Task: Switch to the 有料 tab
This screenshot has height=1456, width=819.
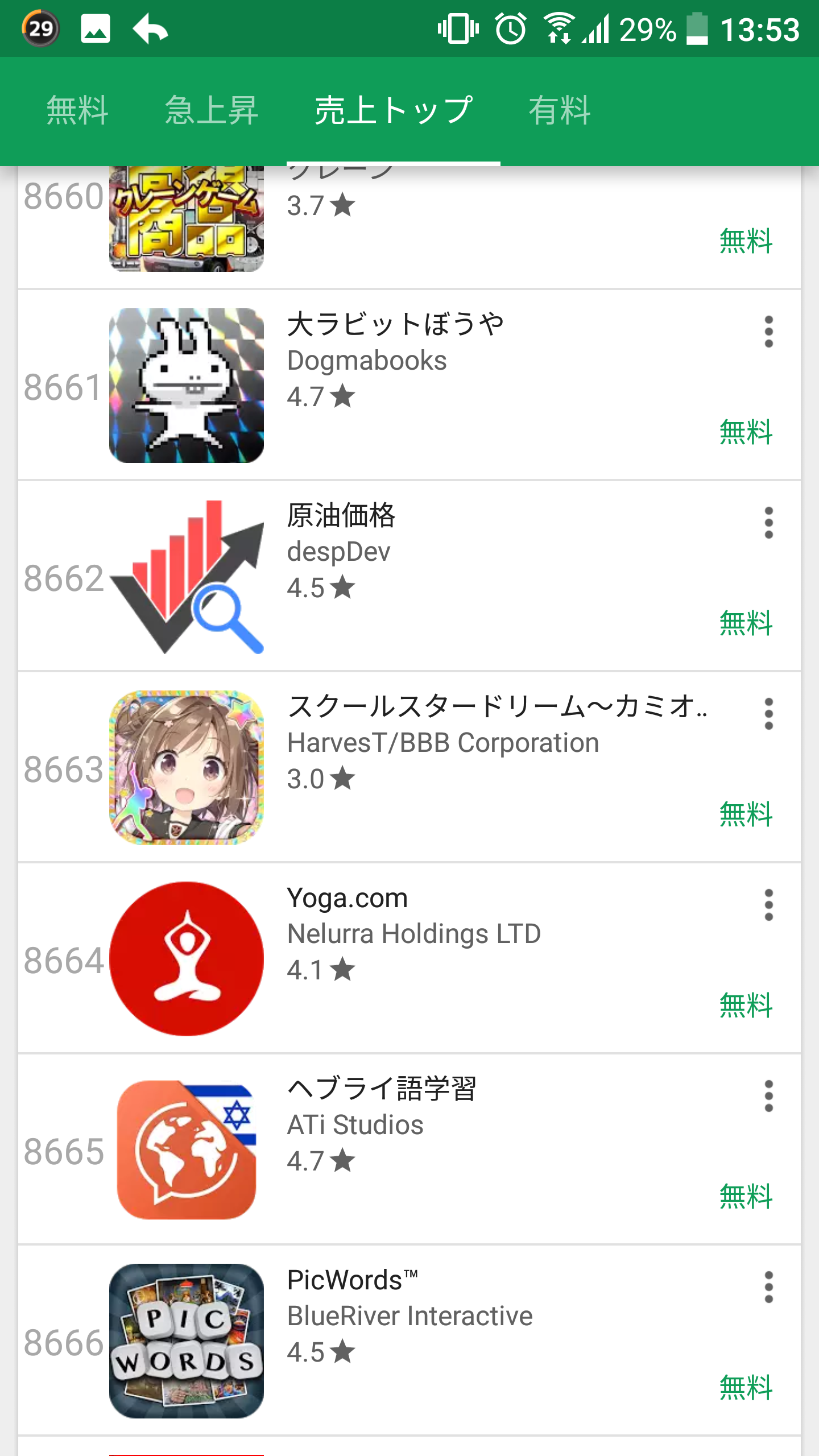Action: pos(560,110)
